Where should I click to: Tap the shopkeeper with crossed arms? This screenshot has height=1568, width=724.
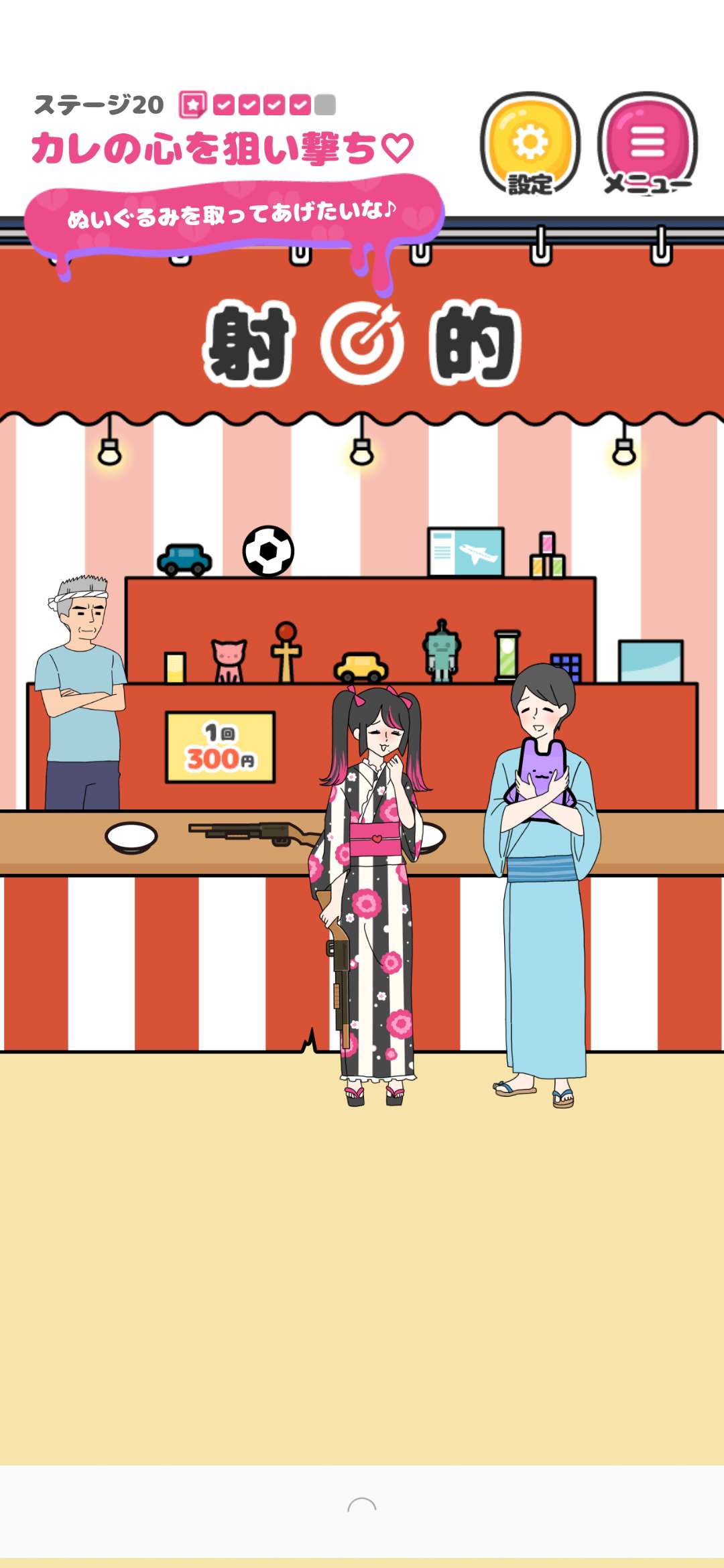[82, 697]
